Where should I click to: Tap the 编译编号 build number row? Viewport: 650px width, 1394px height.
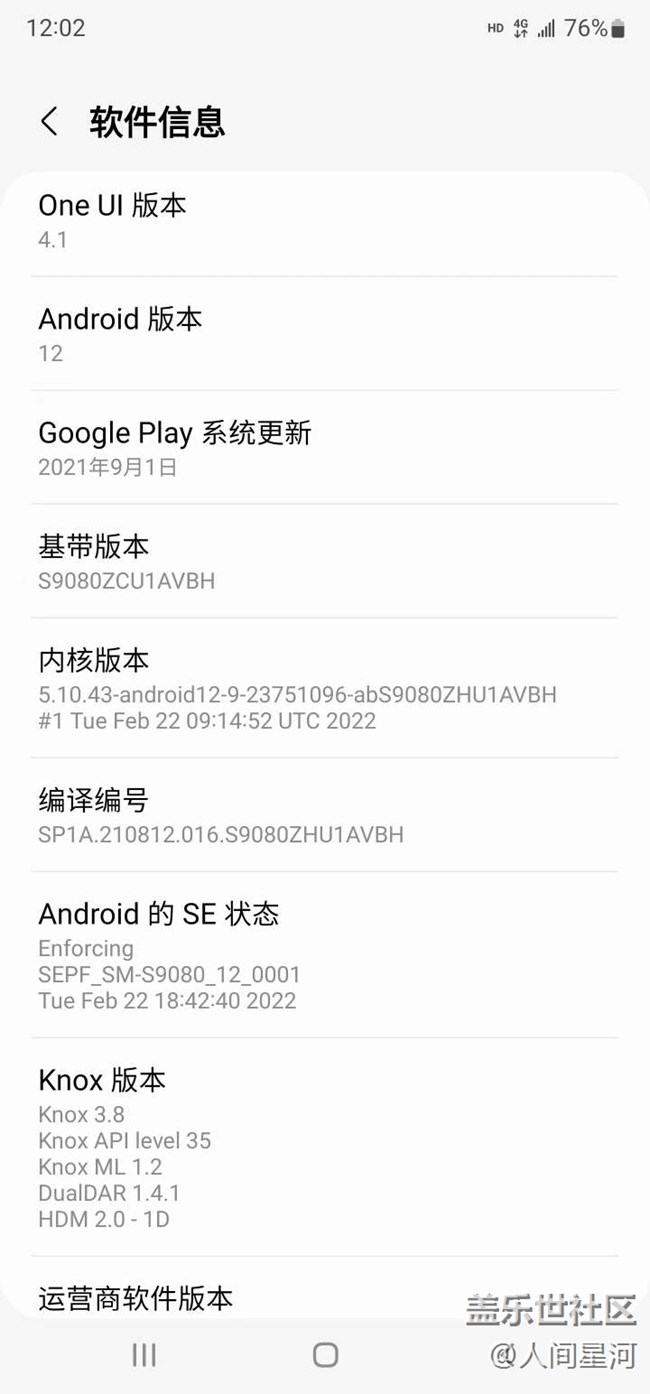pos(324,815)
